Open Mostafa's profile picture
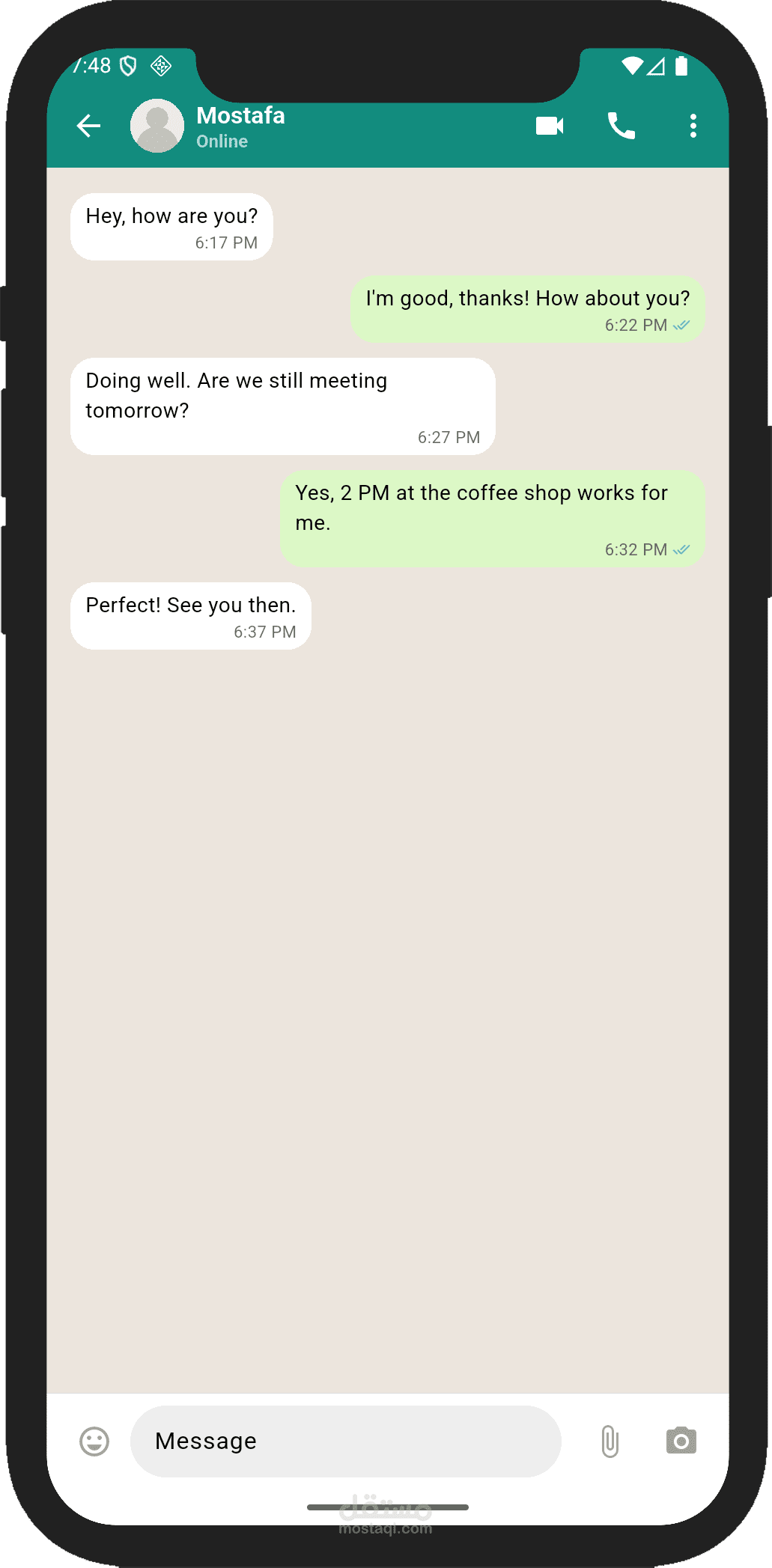 pos(157,126)
